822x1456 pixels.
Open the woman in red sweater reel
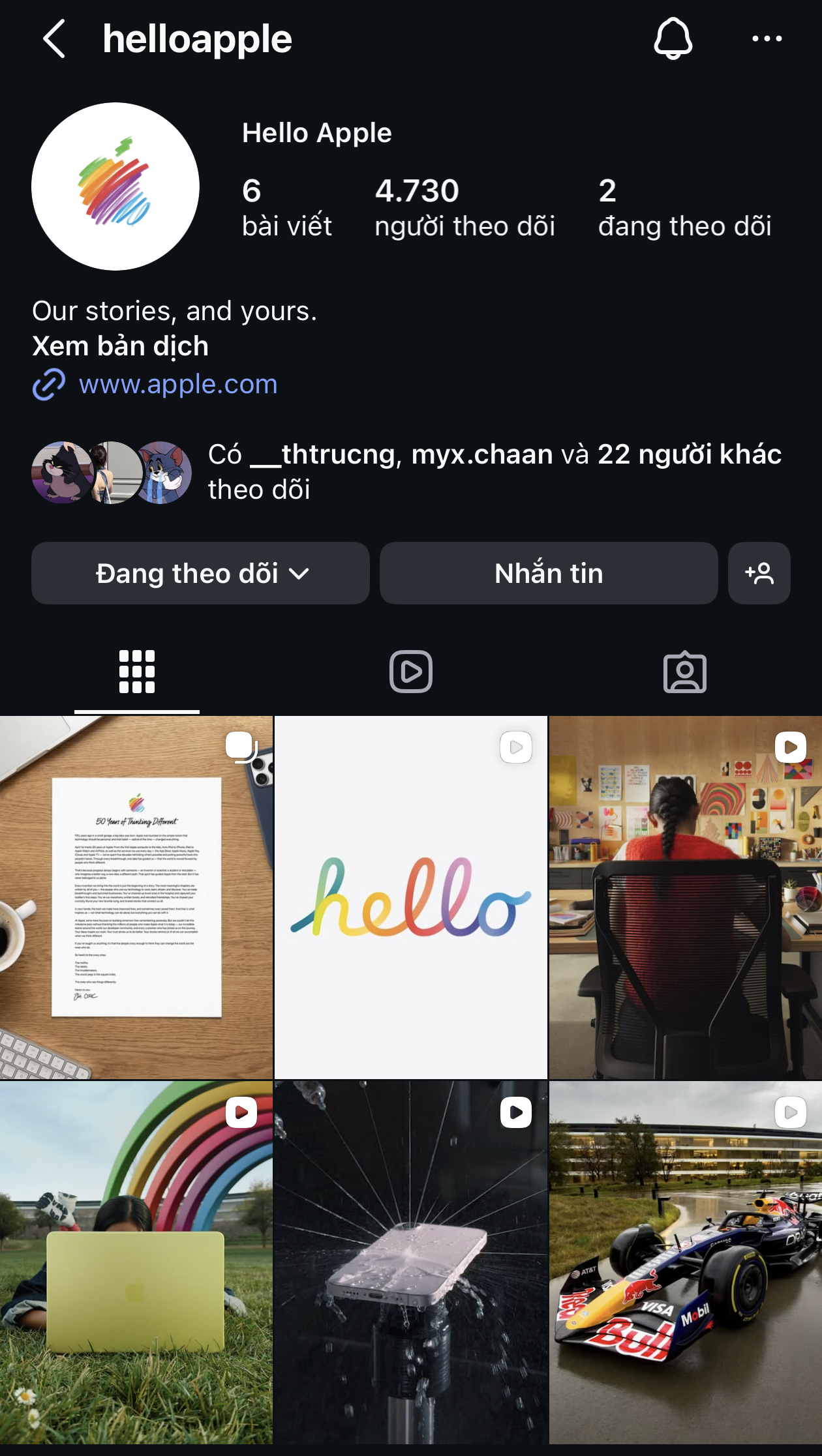(685, 897)
